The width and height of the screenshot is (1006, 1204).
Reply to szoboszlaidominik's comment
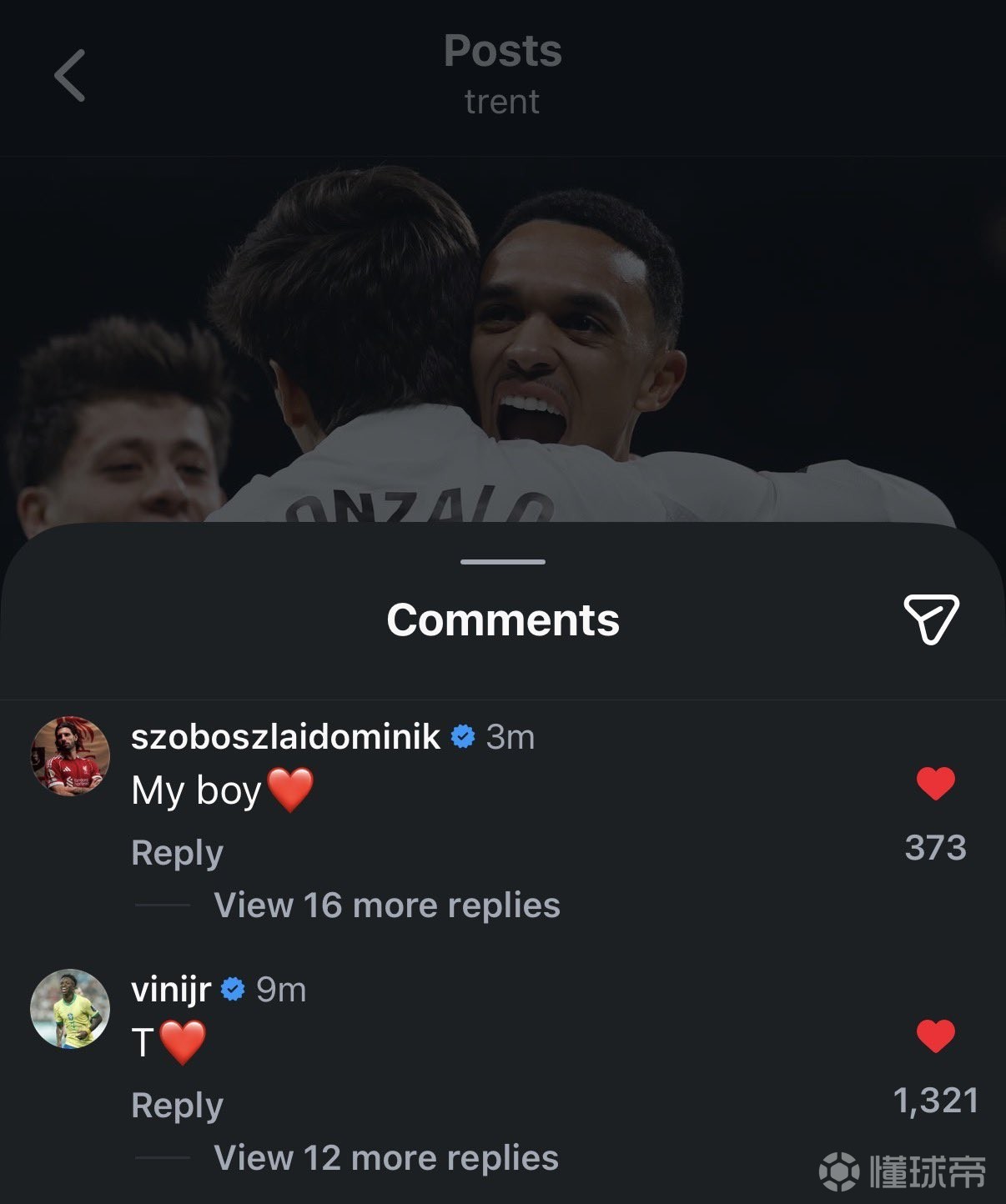177,852
